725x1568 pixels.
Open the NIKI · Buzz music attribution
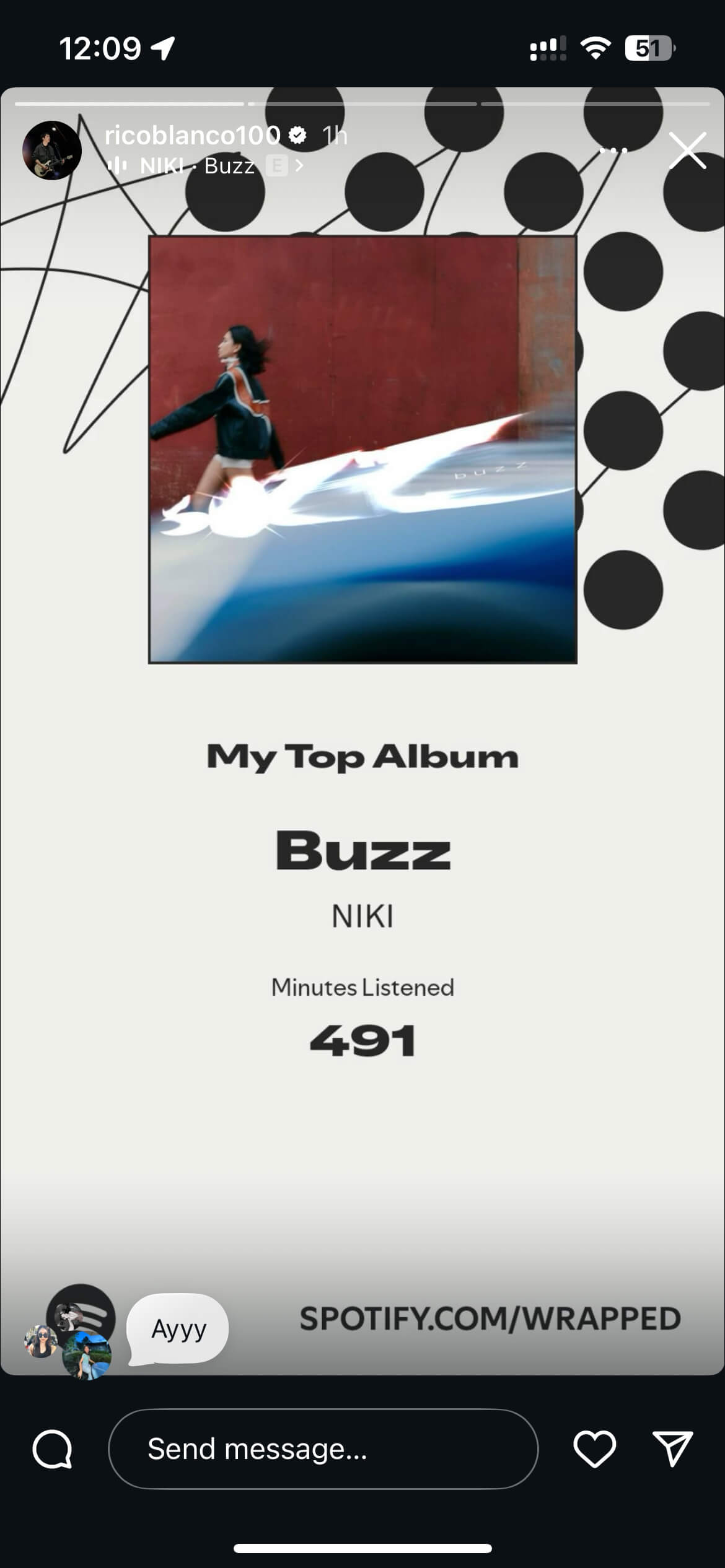point(204,166)
